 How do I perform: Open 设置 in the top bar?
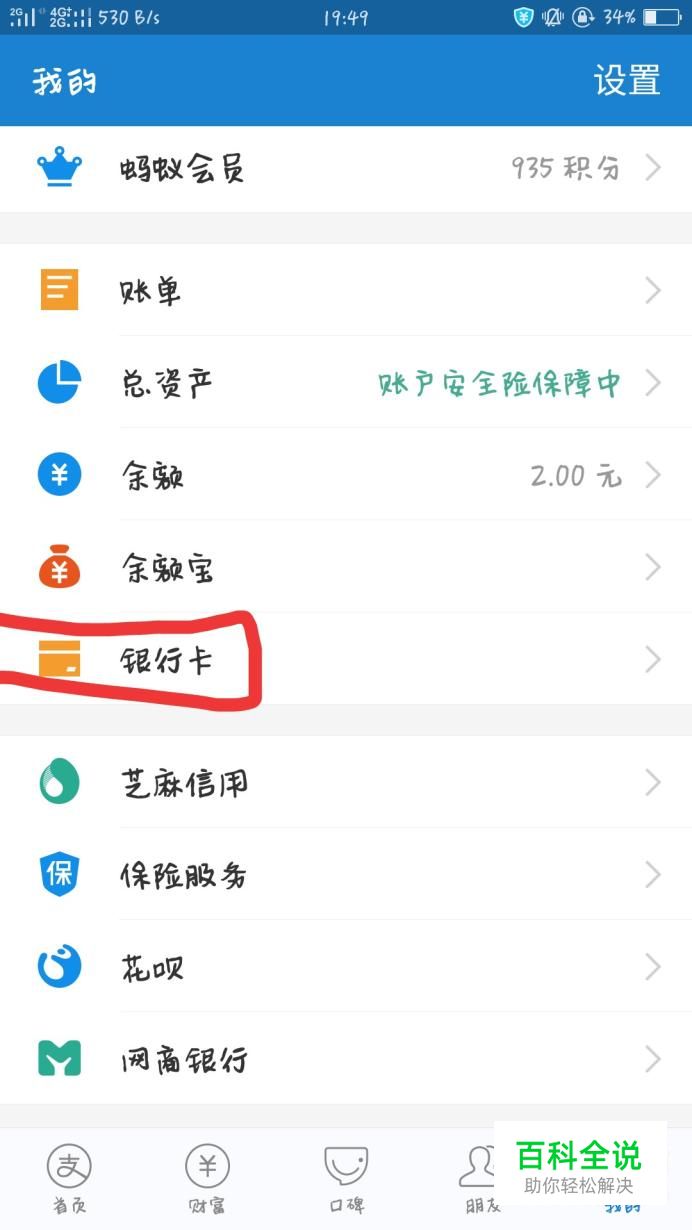(x=627, y=81)
